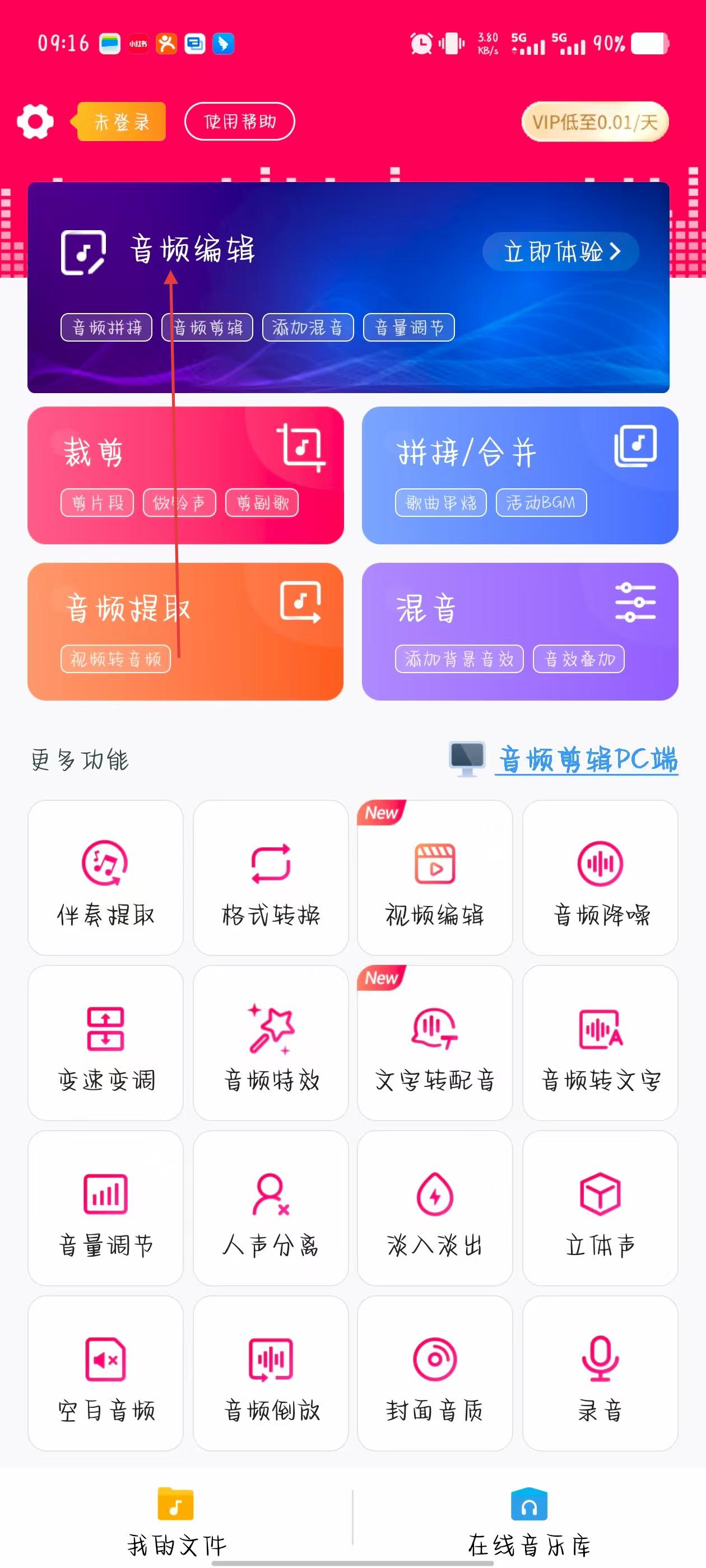Tap the VIP低至0.01/天 offer
This screenshot has height=1568, width=706.
[x=594, y=122]
